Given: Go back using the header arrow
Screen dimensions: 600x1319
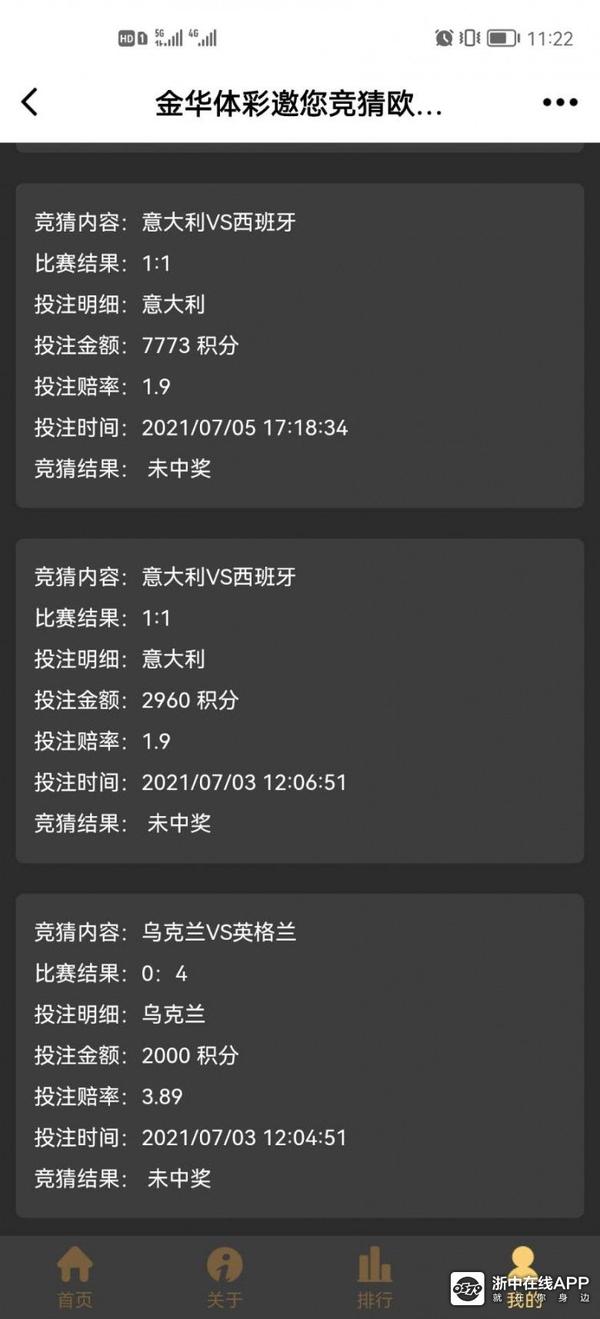Looking at the screenshot, I should (x=30, y=102).
